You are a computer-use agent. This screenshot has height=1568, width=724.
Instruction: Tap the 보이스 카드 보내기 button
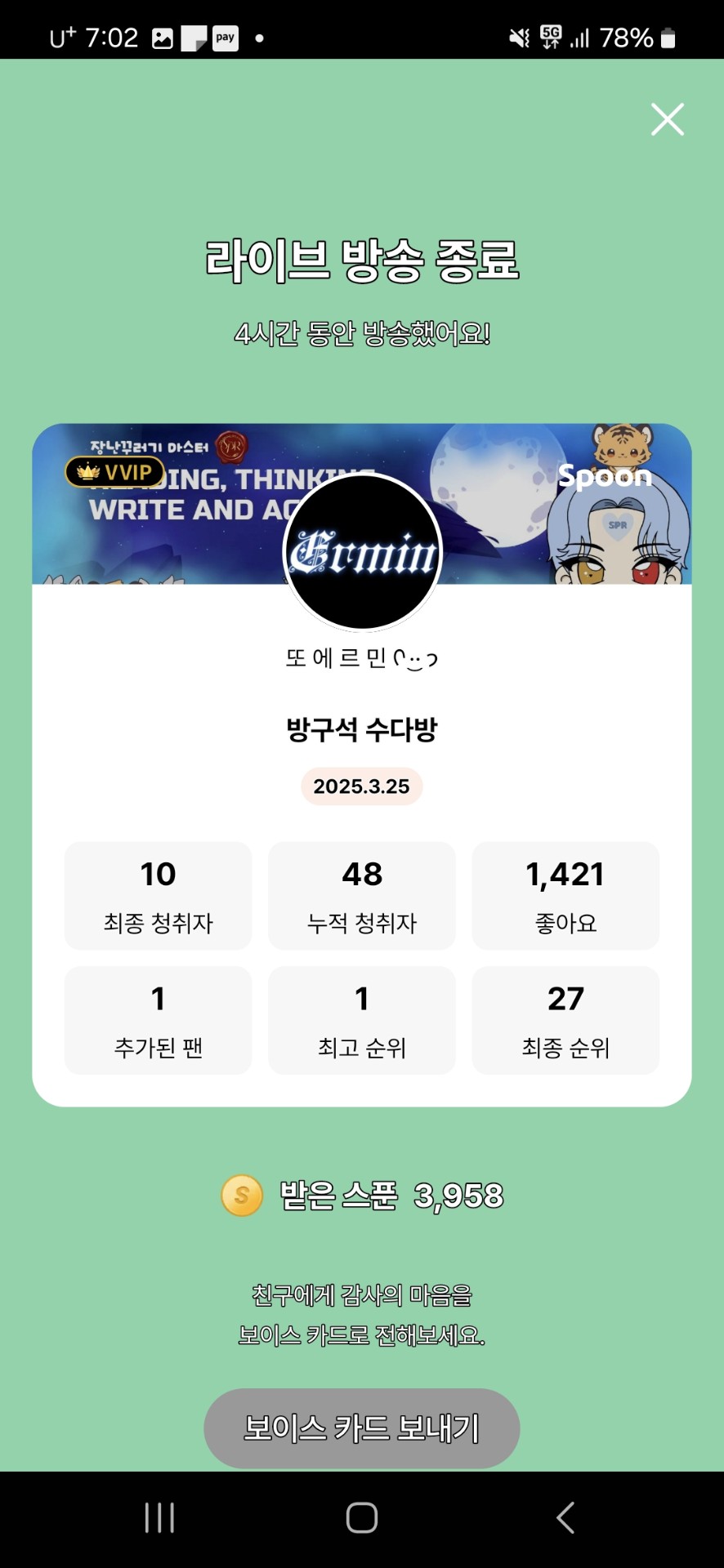click(x=361, y=1427)
